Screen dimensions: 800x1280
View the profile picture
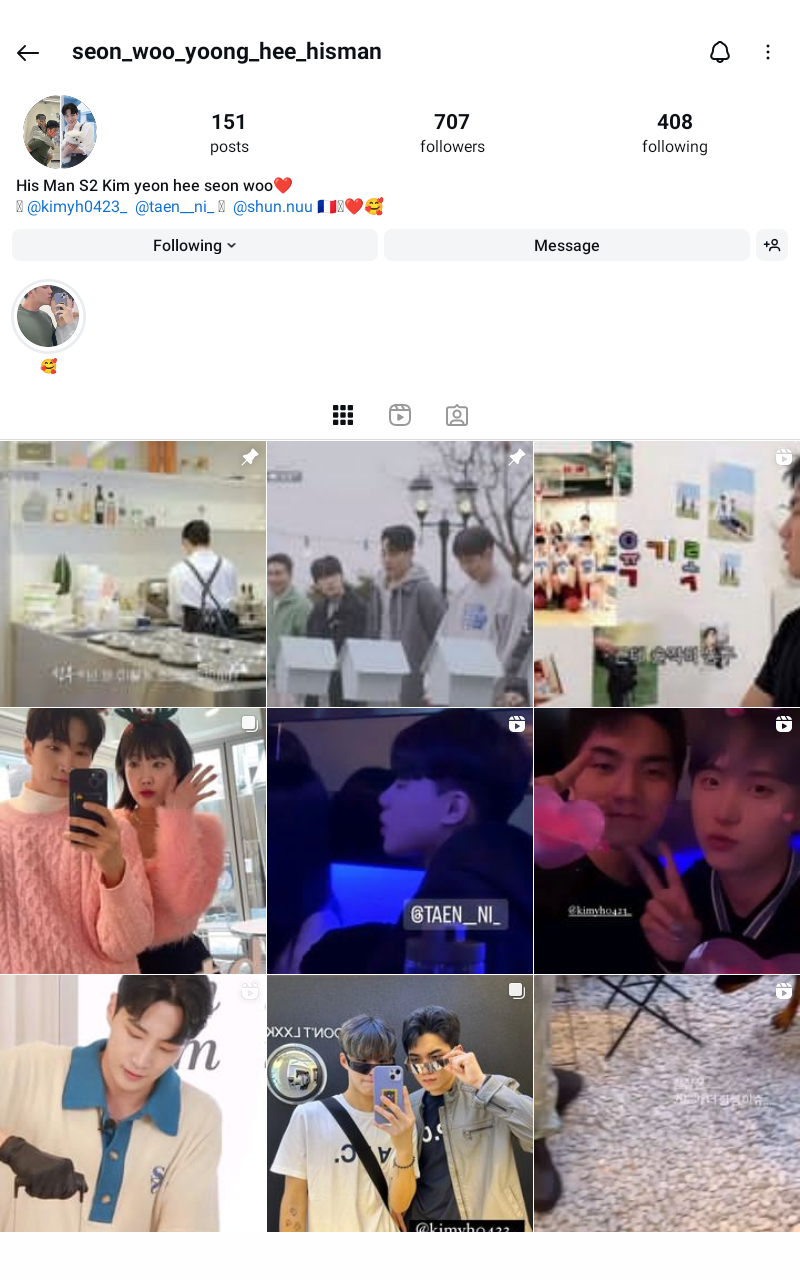pyautogui.click(x=60, y=132)
